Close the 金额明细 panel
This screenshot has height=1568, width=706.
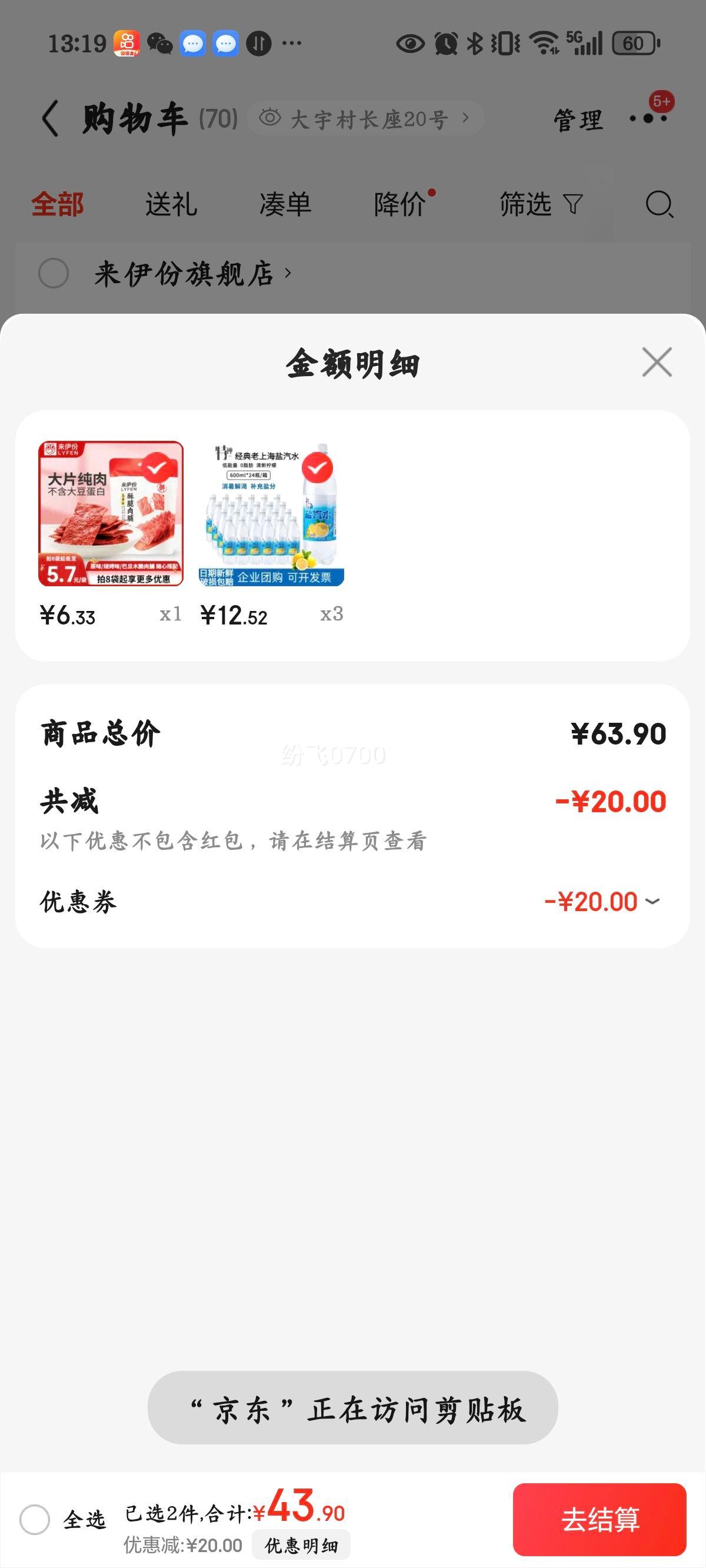(x=657, y=362)
